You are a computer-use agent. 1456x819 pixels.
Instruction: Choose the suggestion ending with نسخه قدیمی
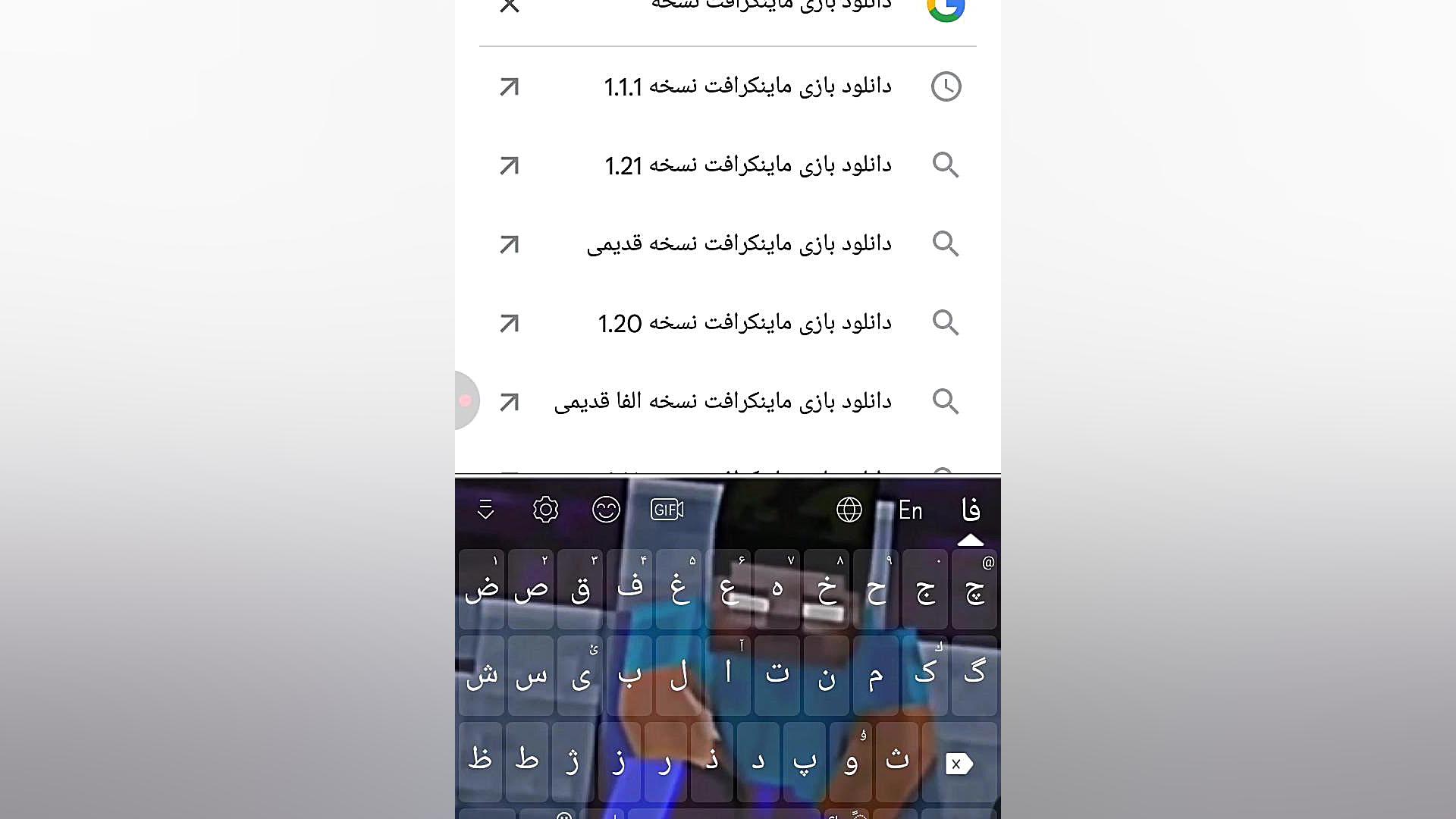point(739,244)
